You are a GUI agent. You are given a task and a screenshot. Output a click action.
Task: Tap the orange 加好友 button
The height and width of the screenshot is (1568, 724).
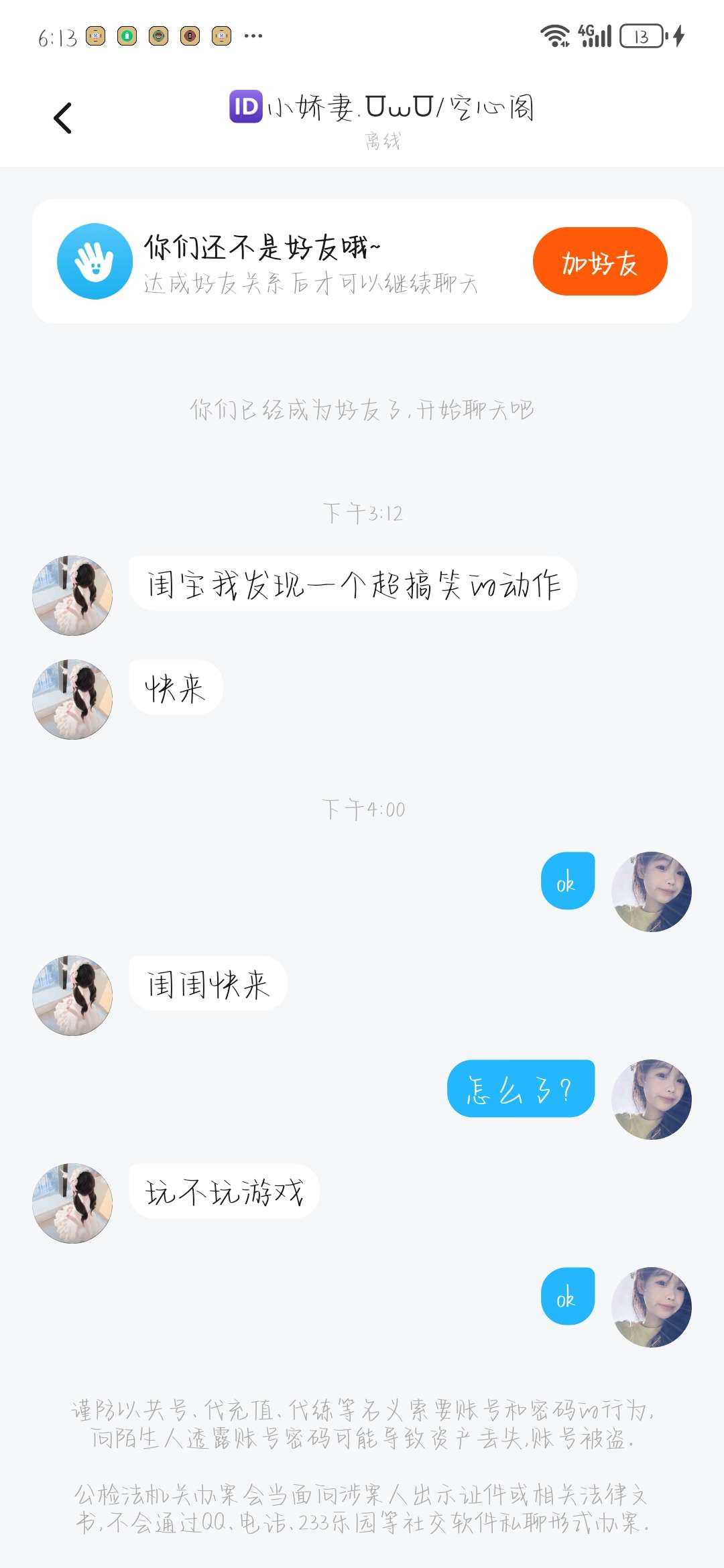coord(599,261)
